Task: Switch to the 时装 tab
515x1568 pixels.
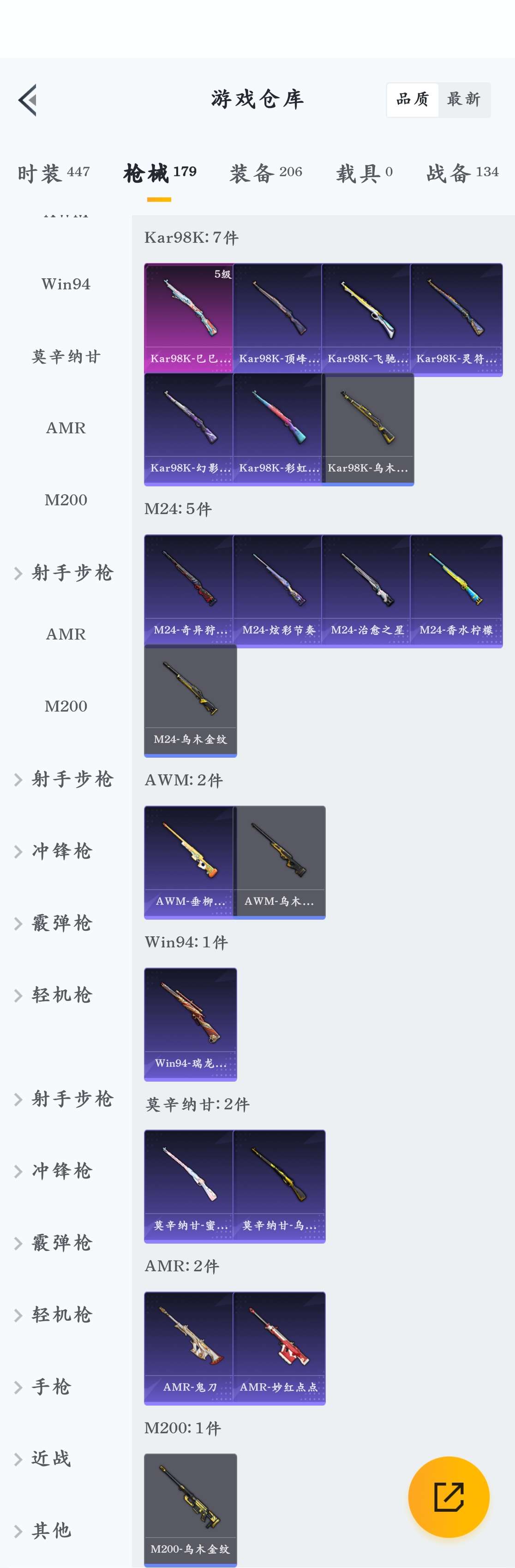Action: point(54,174)
